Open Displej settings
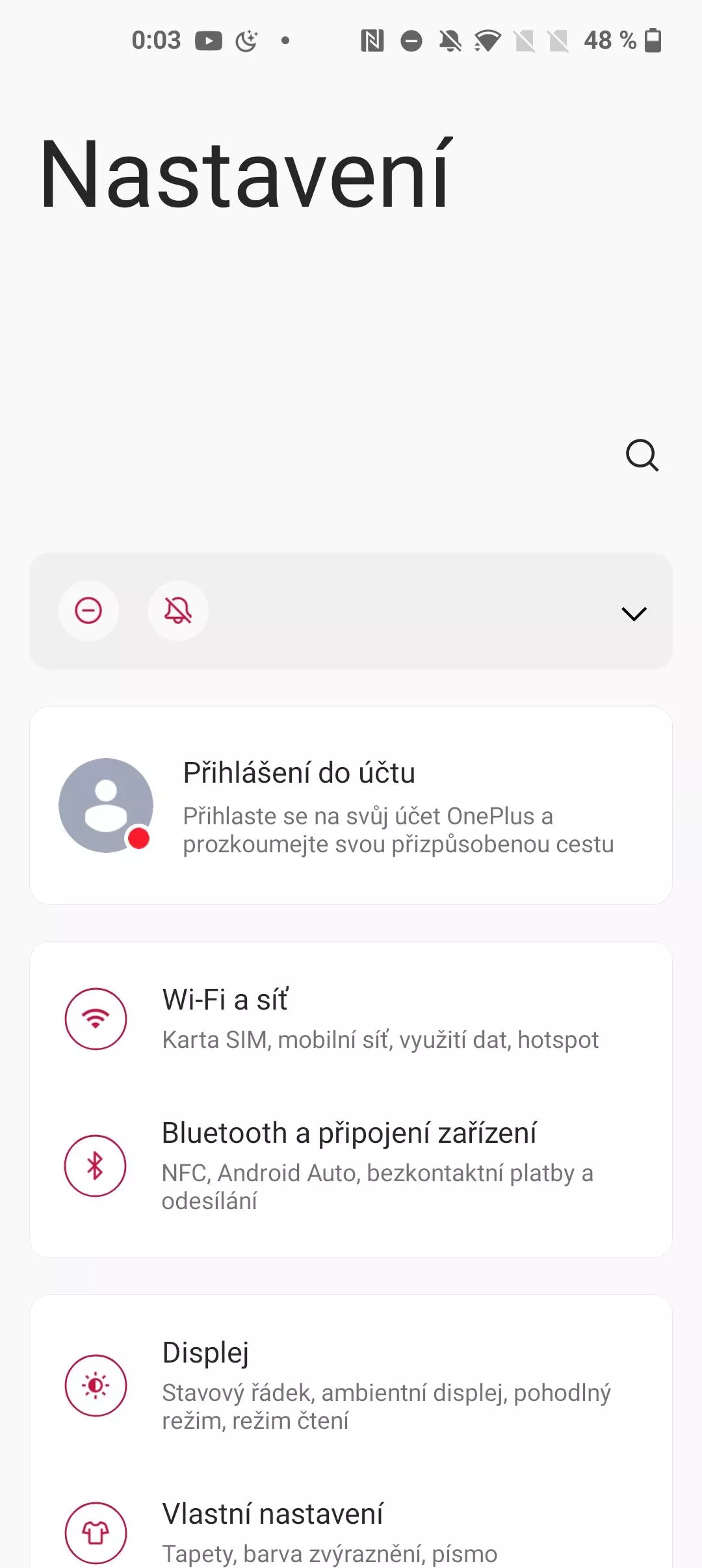This screenshot has width=702, height=1568. 351,1385
